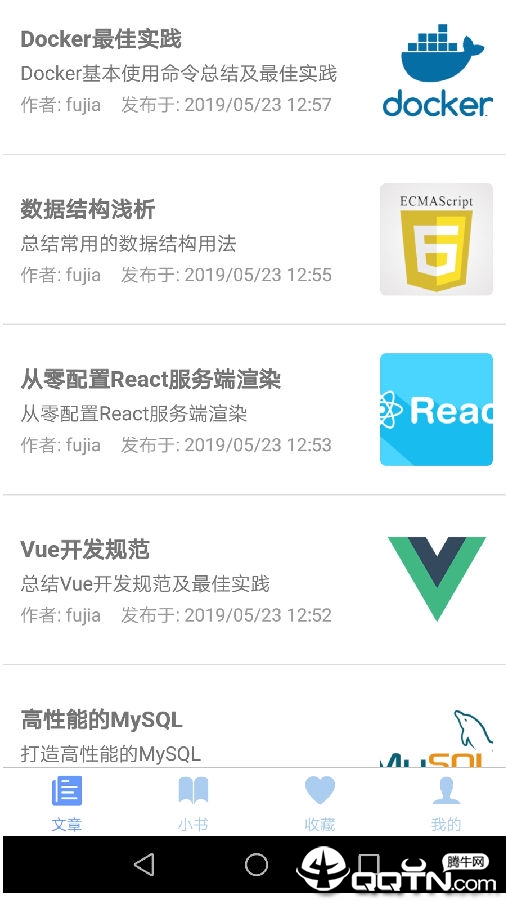Switch to the 文章 tab
Image resolution: width=506 pixels, height=900 pixels.
(67, 802)
